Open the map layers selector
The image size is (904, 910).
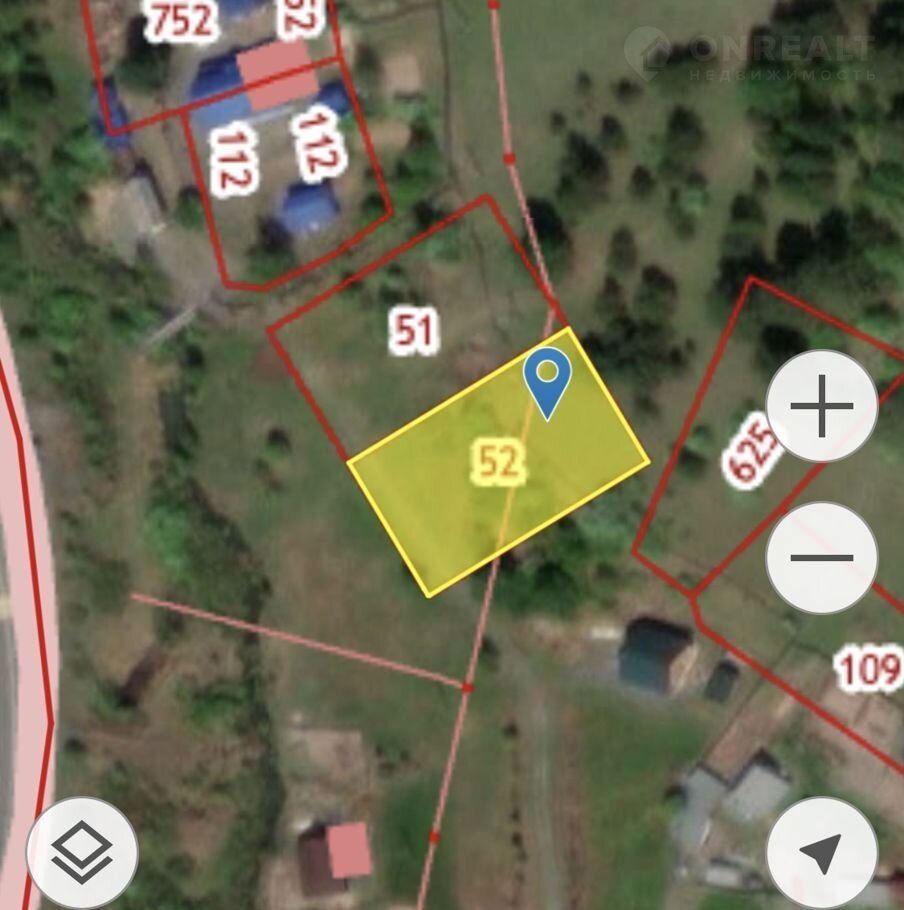pos(82,852)
